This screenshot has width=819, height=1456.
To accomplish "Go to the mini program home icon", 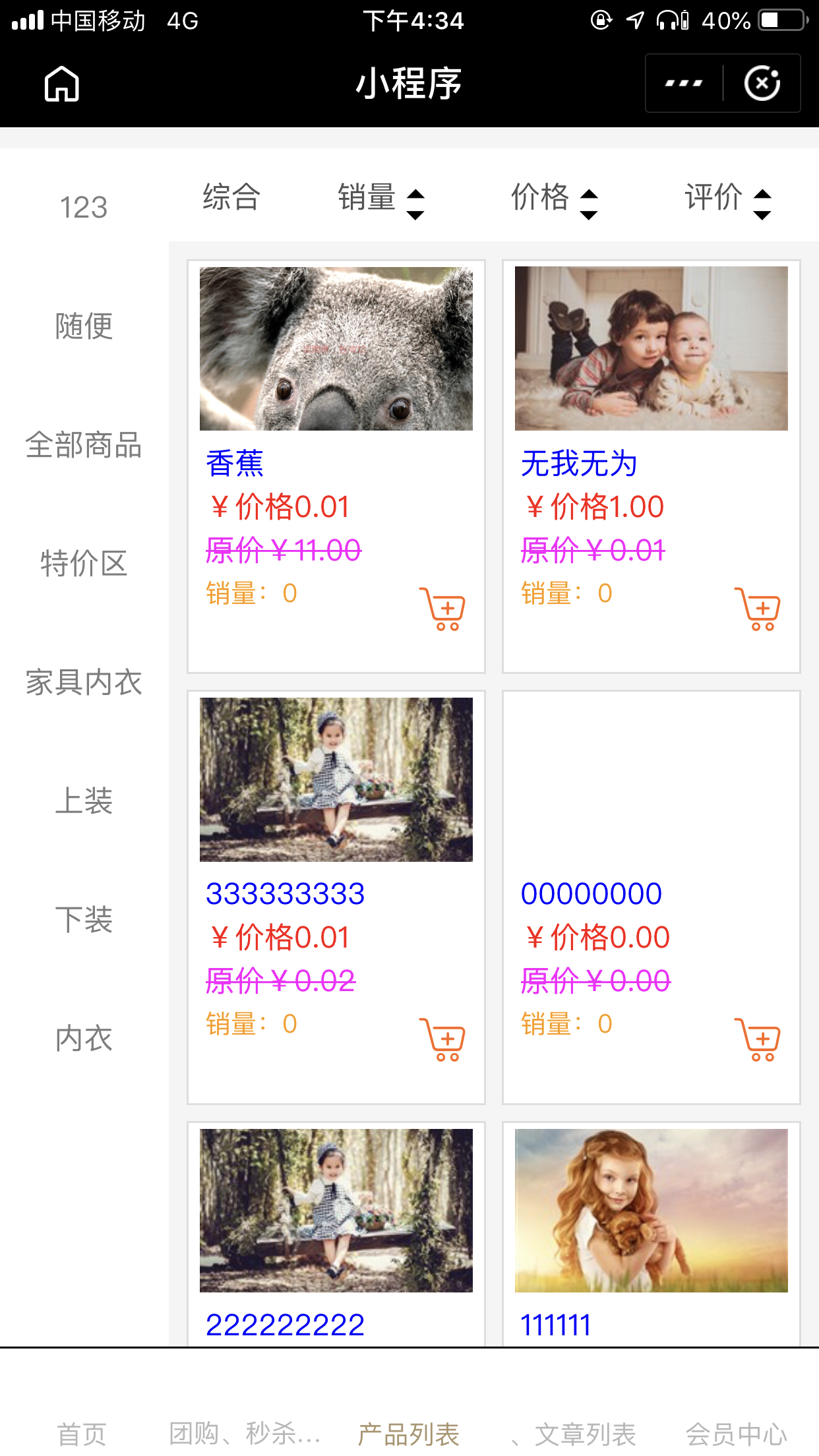I will point(62,84).
